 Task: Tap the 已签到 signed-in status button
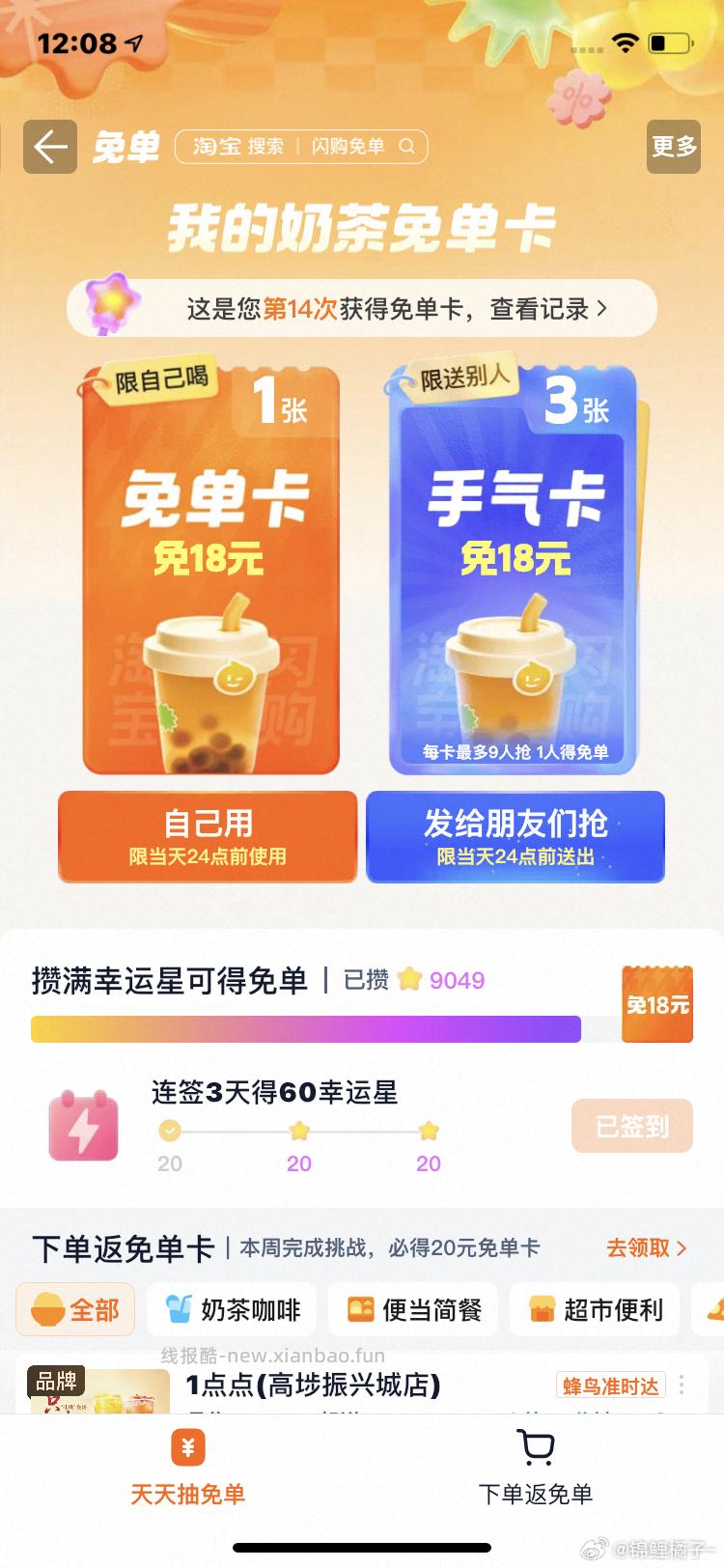(x=632, y=1126)
